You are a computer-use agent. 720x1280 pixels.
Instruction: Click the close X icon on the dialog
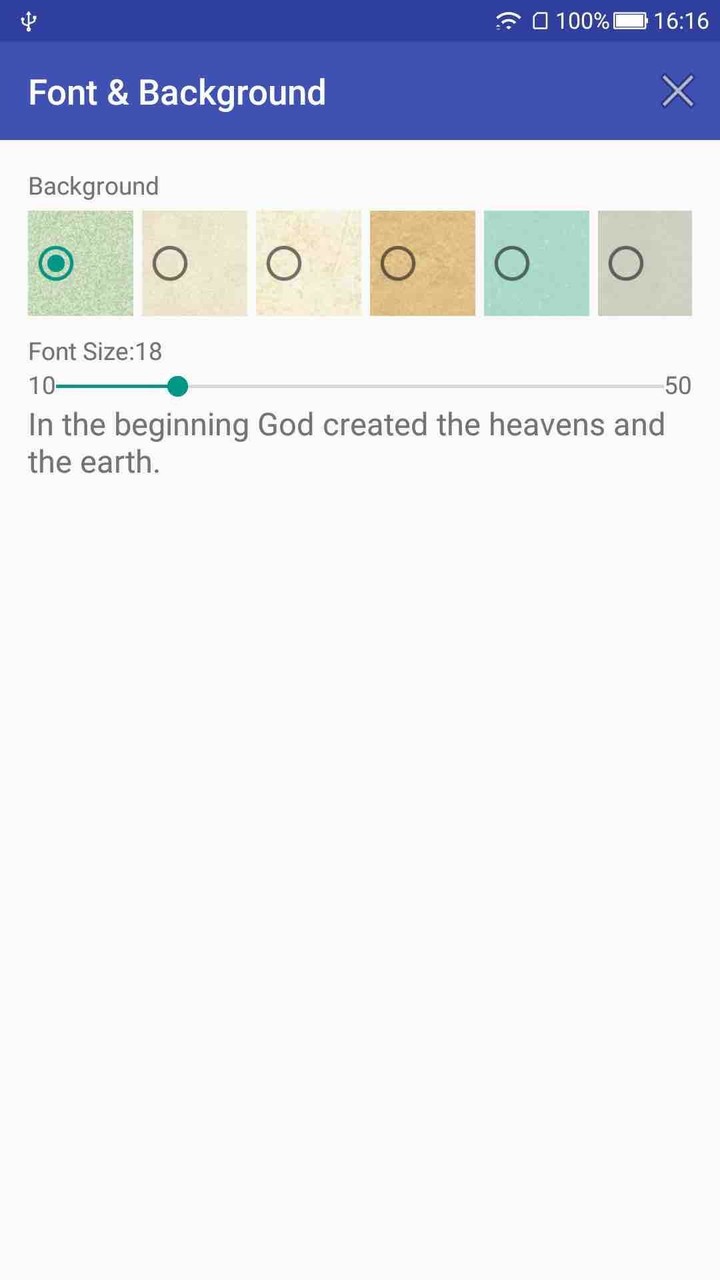coord(677,90)
